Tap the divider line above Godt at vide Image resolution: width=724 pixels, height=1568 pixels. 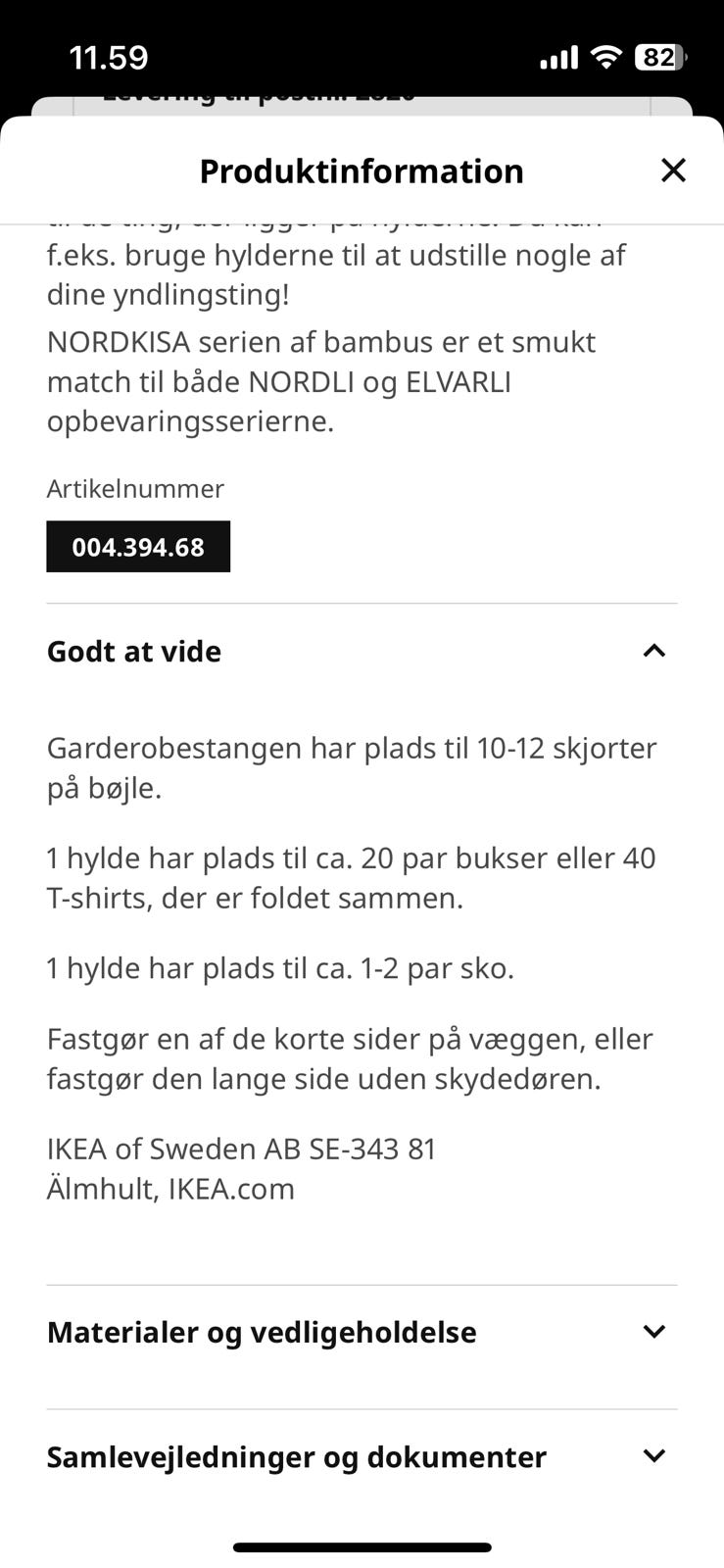(x=362, y=602)
